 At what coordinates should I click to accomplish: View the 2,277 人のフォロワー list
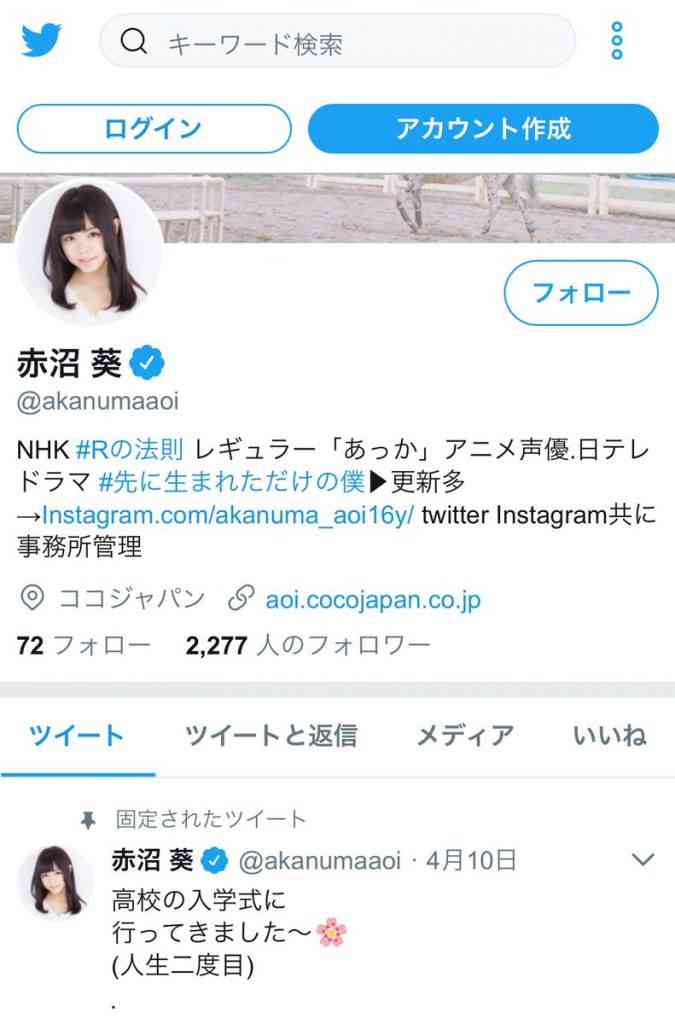(x=307, y=645)
